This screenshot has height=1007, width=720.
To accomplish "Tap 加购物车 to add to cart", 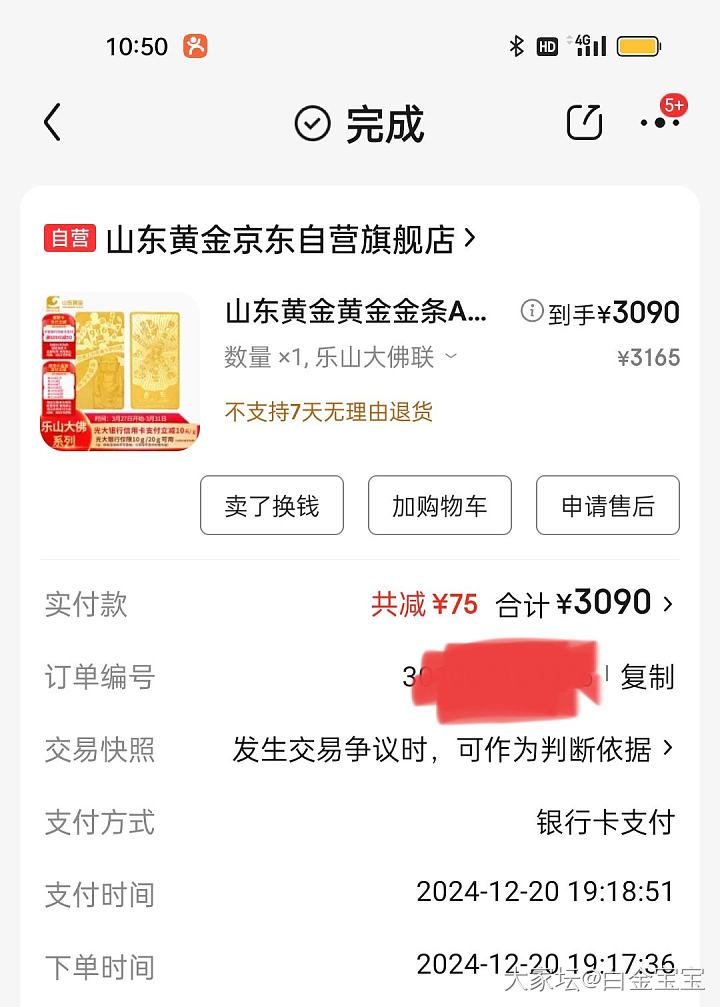I will pos(440,505).
